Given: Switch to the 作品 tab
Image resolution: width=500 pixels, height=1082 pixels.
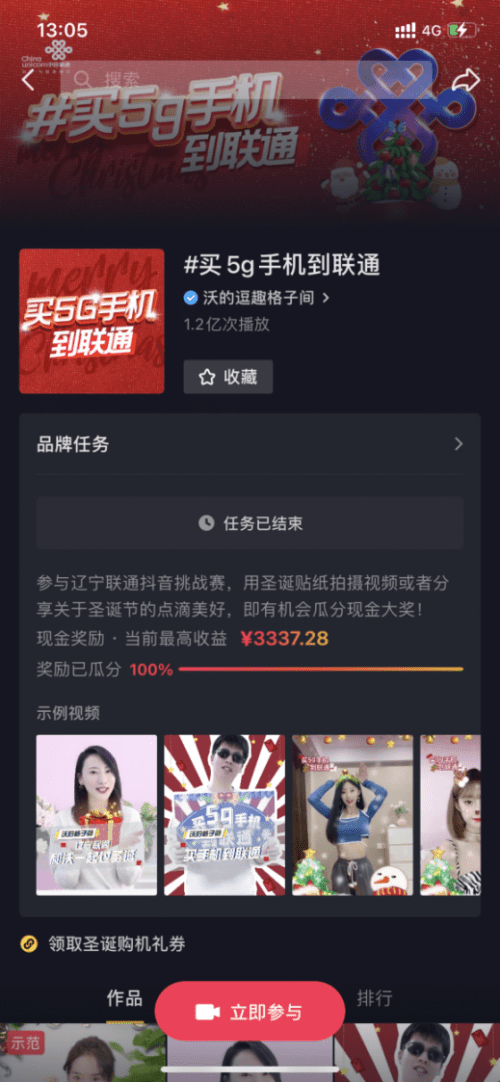Looking at the screenshot, I should [x=125, y=999].
